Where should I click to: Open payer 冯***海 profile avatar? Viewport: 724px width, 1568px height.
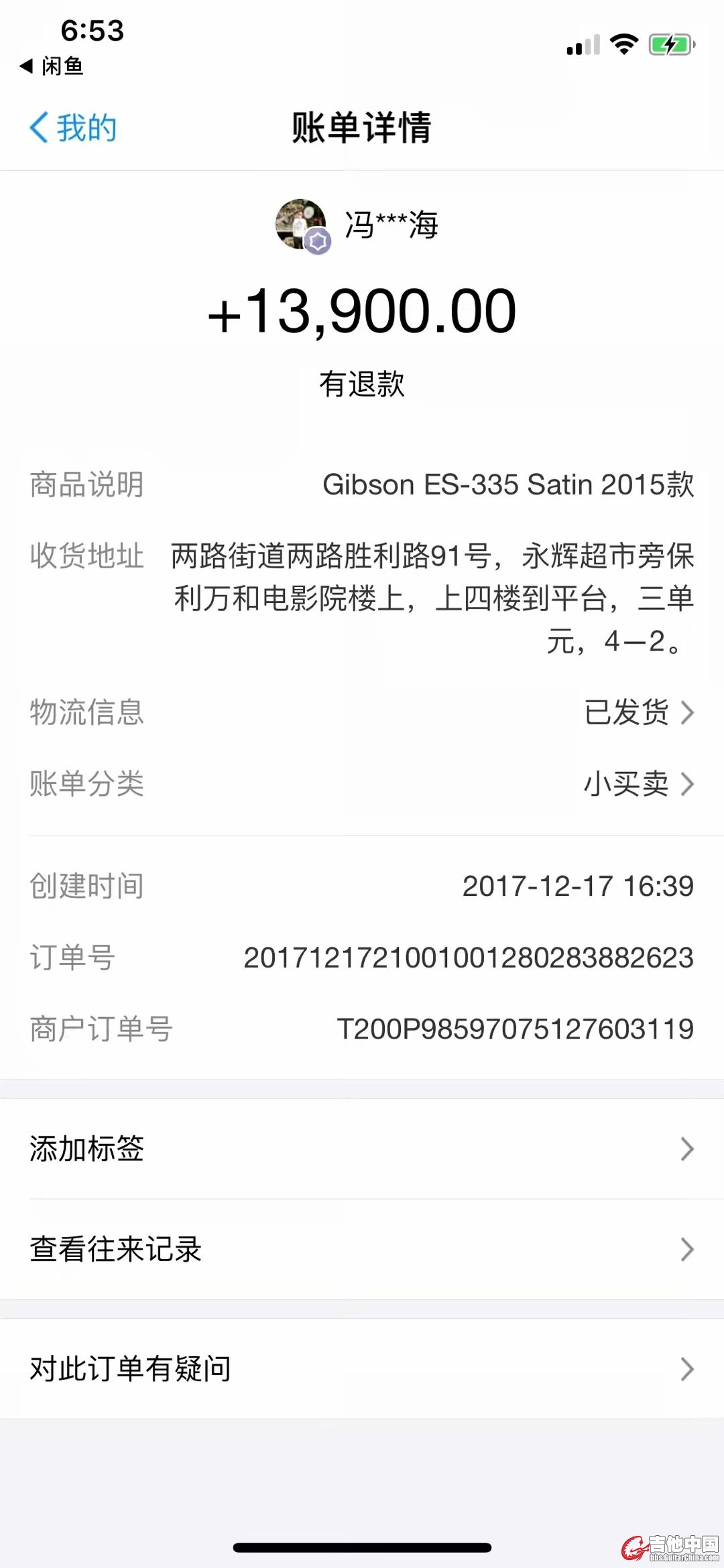coord(302,225)
